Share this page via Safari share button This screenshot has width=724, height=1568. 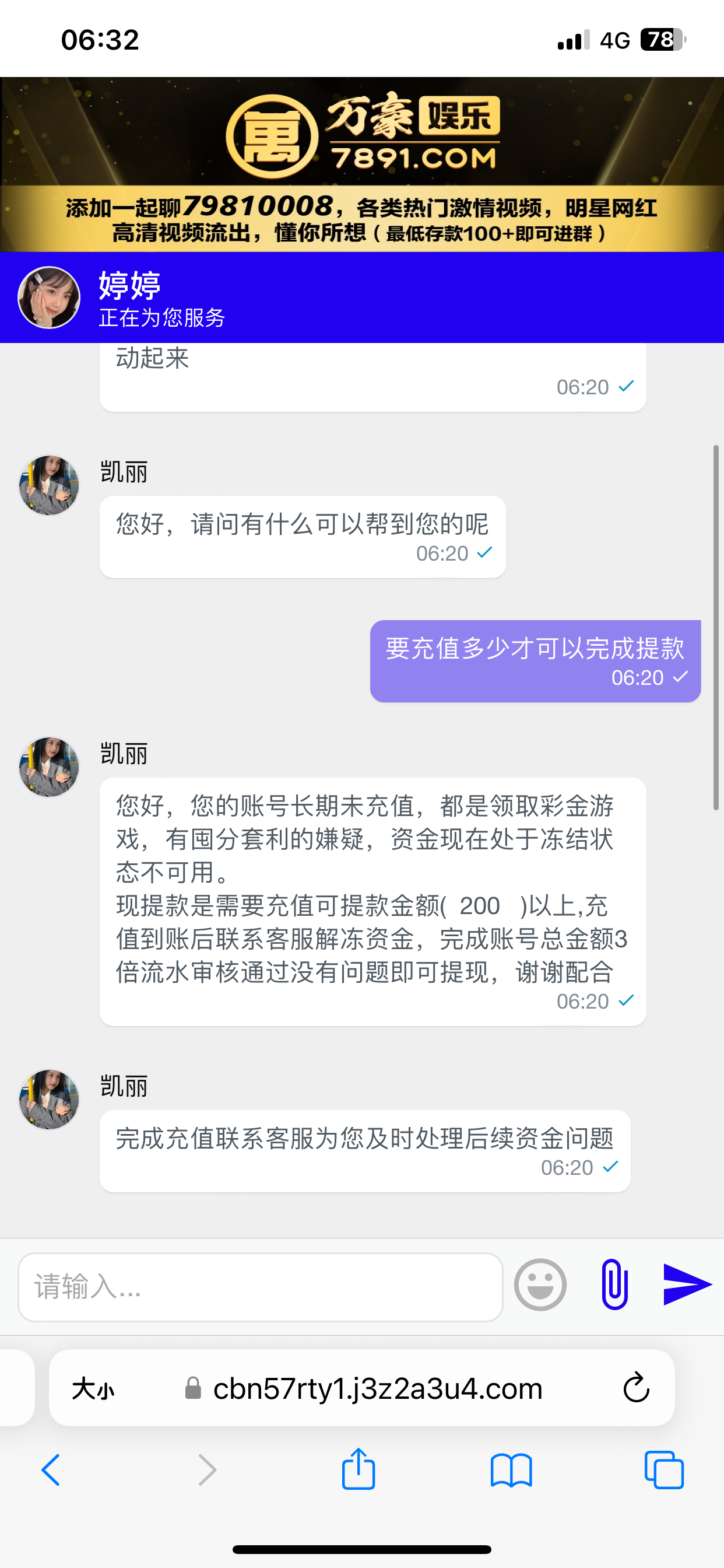pyautogui.click(x=359, y=1469)
